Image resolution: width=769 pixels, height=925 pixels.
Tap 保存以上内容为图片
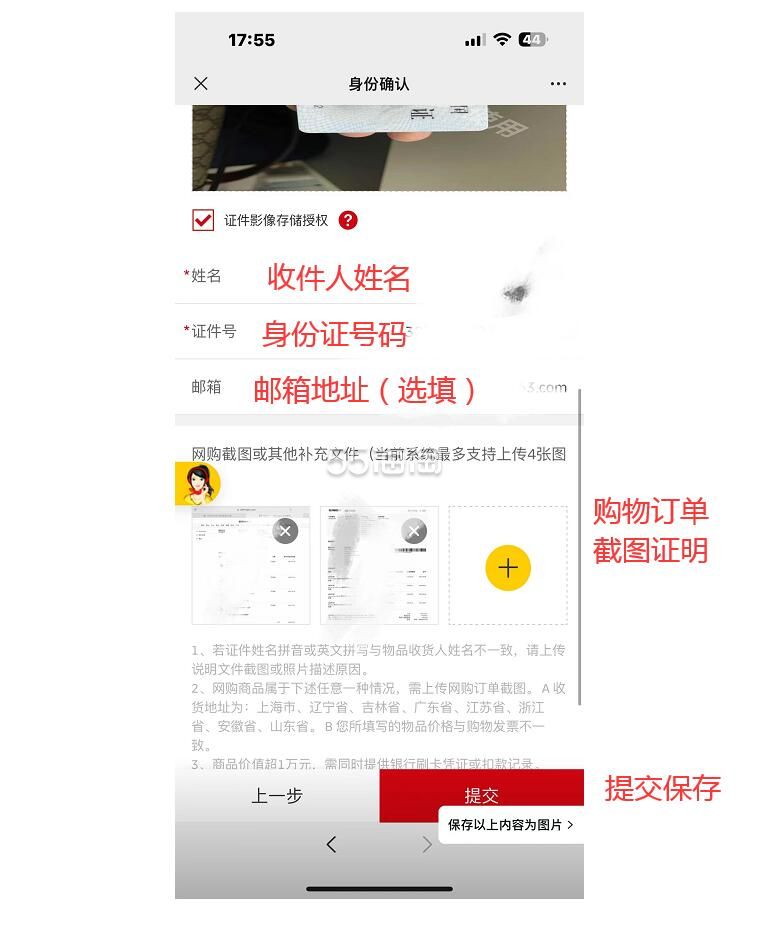[x=510, y=825]
